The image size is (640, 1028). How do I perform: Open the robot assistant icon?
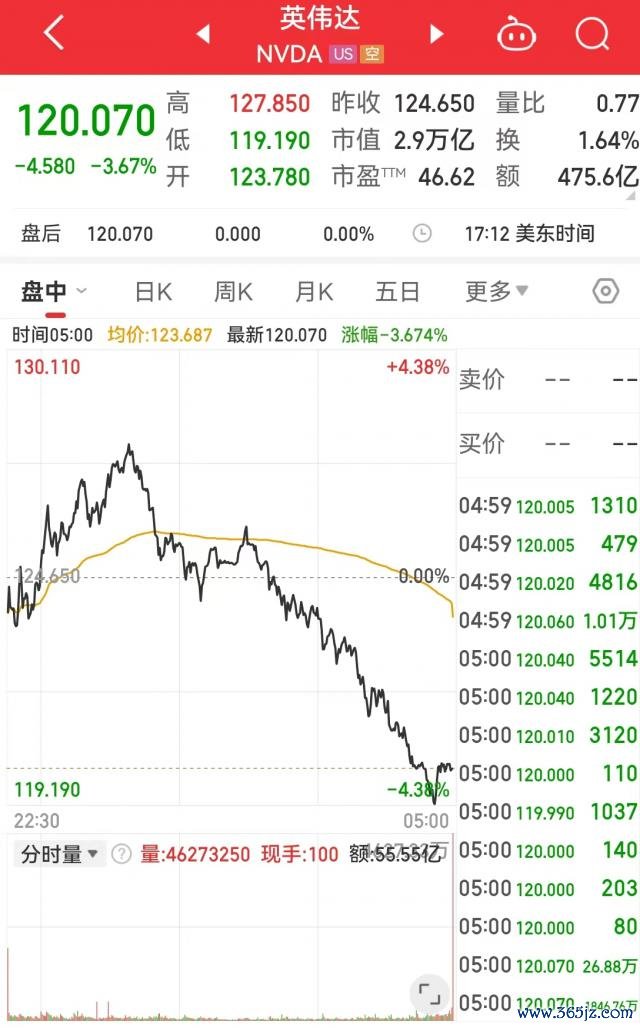(517, 33)
